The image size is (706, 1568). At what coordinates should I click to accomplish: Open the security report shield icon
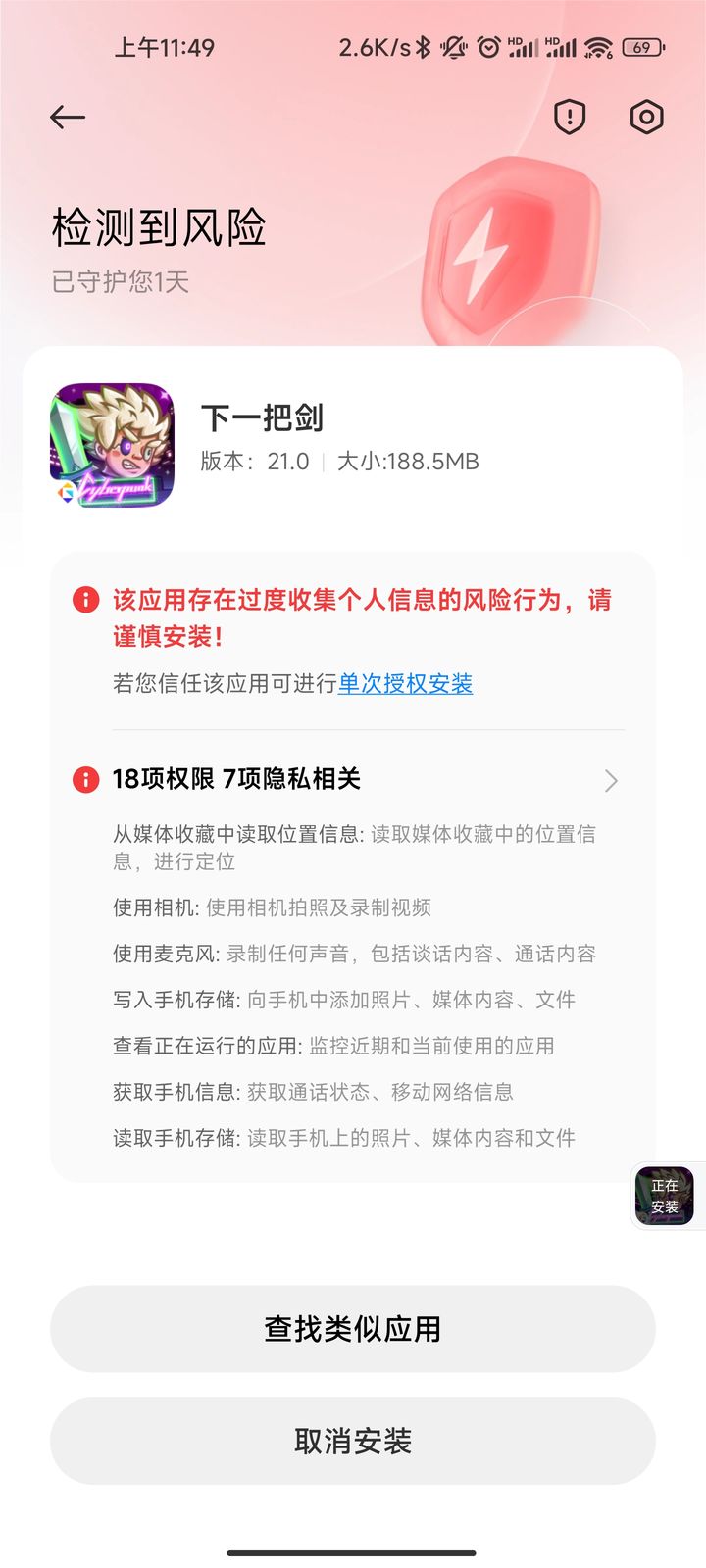(x=569, y=117)
